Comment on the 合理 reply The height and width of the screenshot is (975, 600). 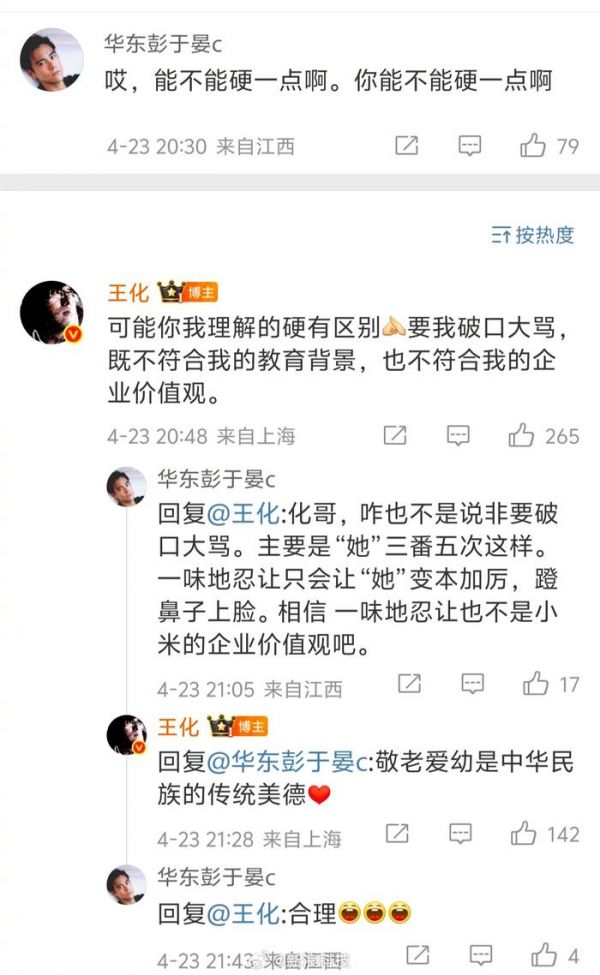pyautogui.click(x=482, y=953)
